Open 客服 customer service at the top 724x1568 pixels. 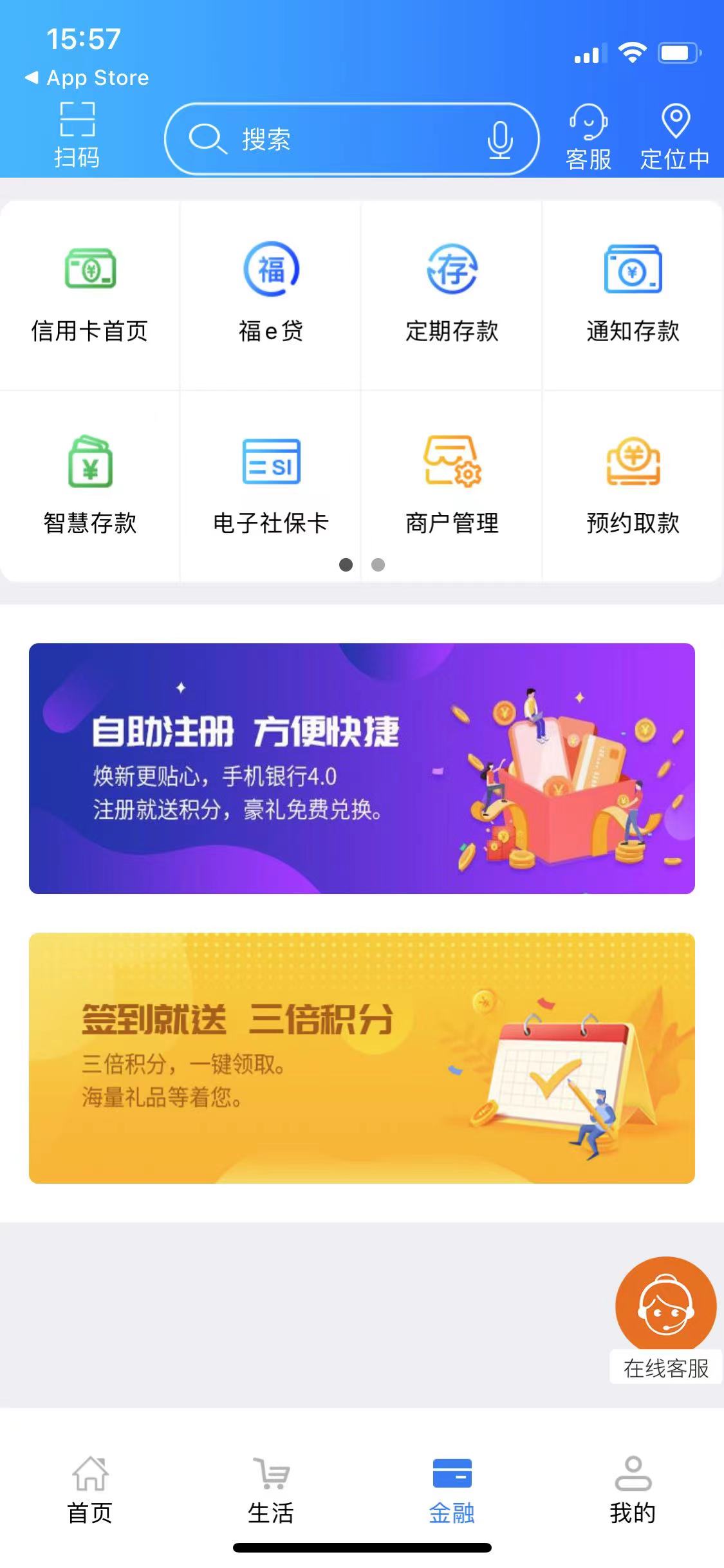coord(588,137)
